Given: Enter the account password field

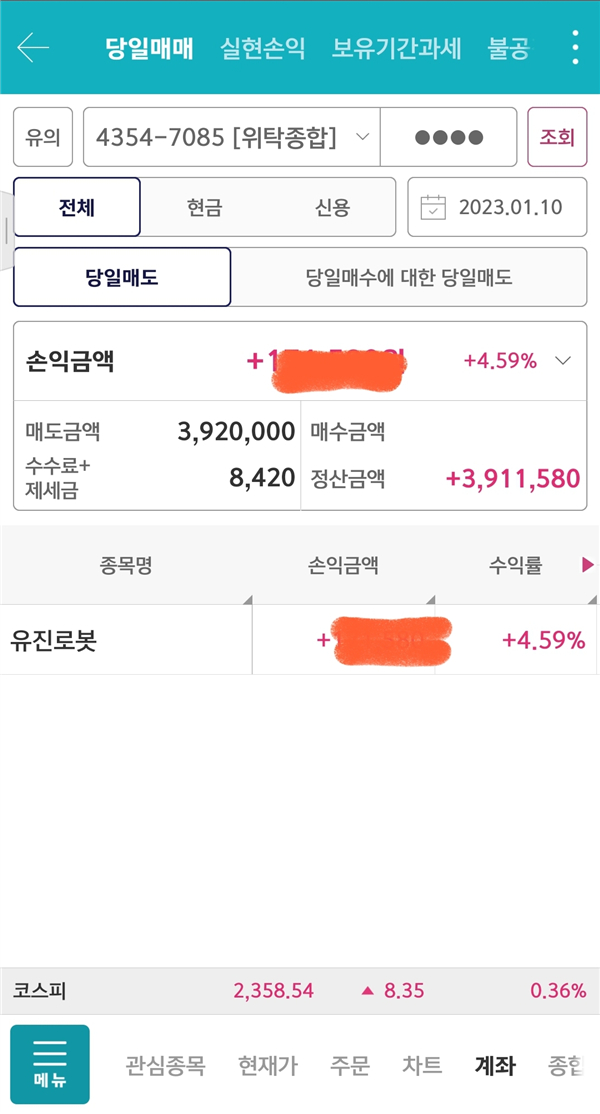Looking at the screenshot, I should coord(448,137).
